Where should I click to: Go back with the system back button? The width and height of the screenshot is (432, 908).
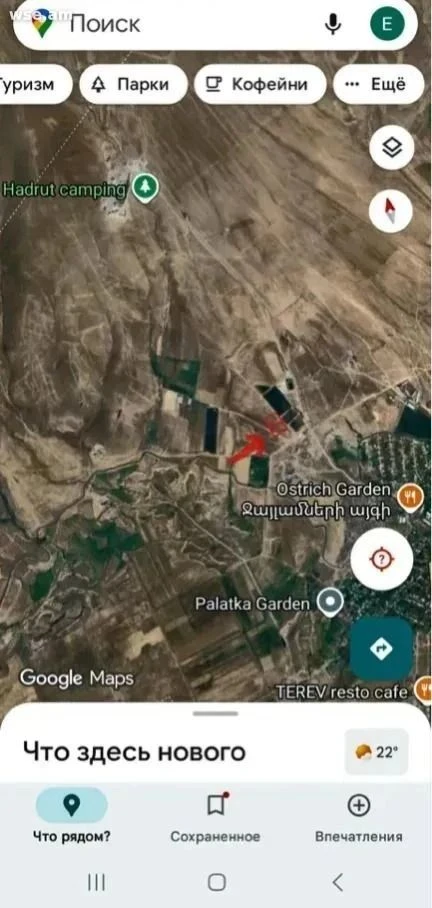[x=338, y=881]
